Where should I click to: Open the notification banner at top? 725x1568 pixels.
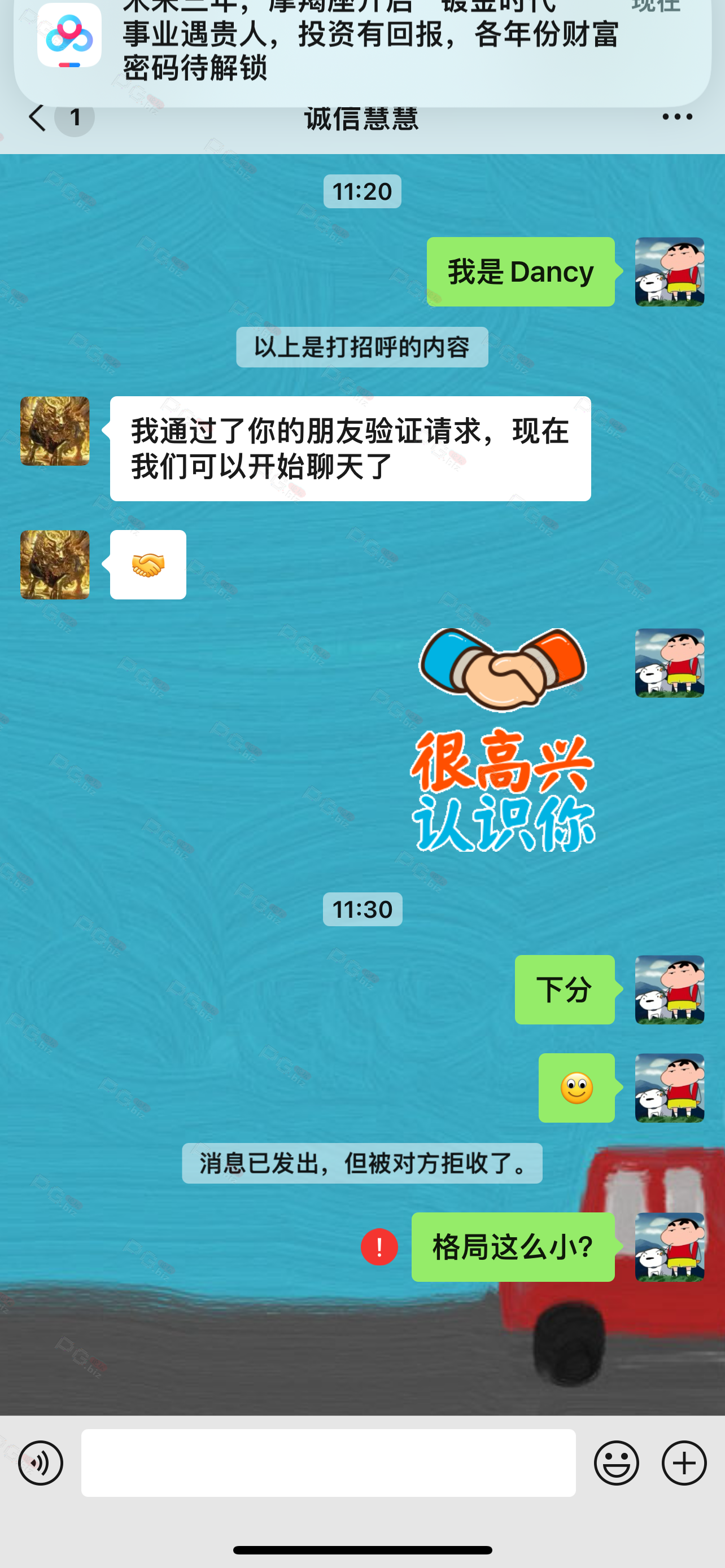click(x=362, y=49)
